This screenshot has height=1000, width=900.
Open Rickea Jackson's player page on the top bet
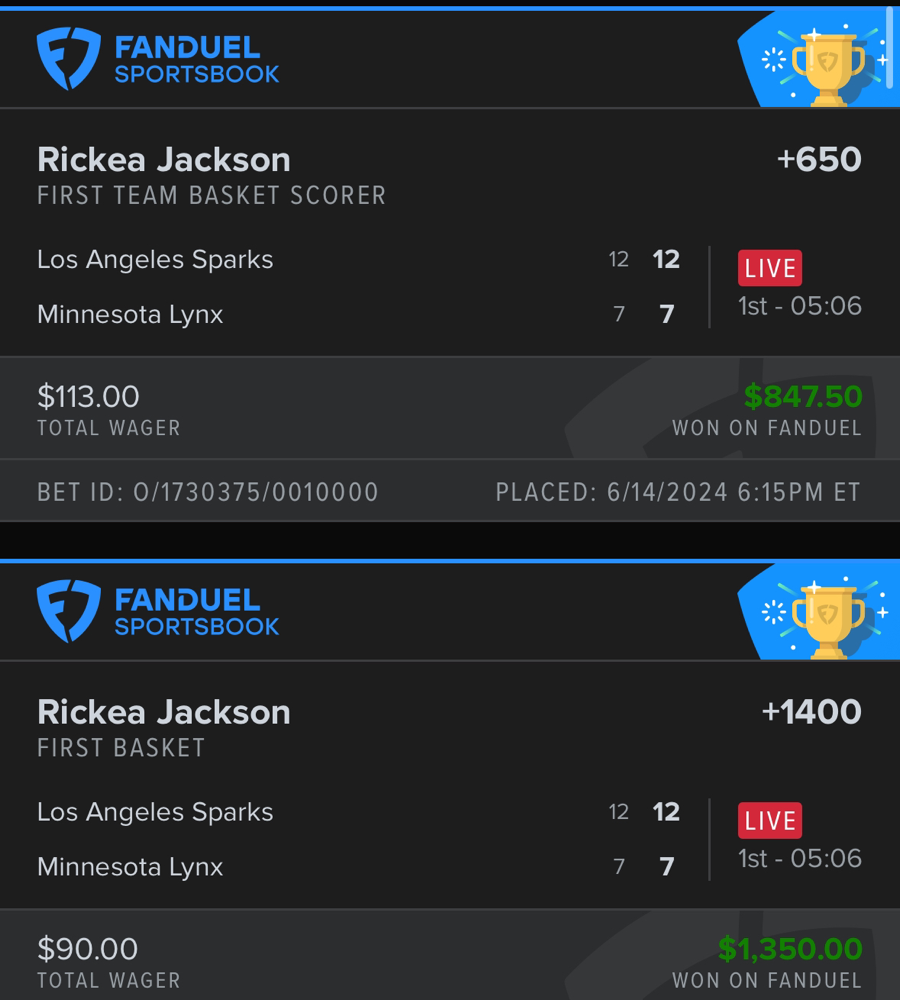tap(163, 159)
